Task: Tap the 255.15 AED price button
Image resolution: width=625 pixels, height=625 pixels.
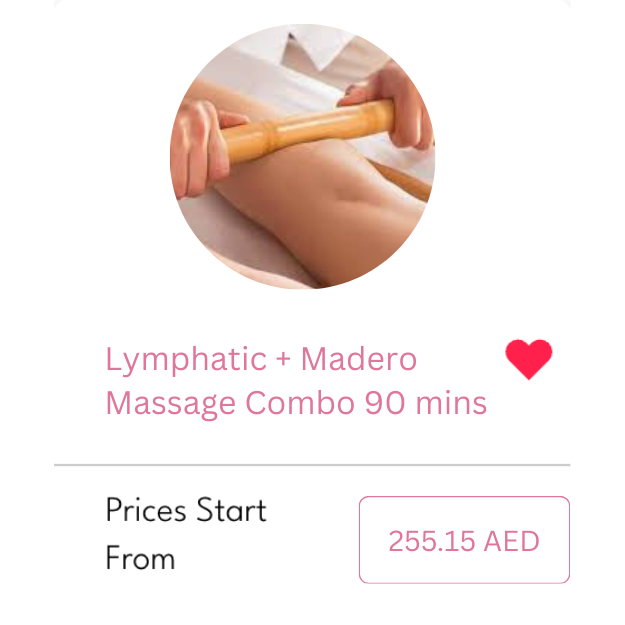Action: pos(464,540)
